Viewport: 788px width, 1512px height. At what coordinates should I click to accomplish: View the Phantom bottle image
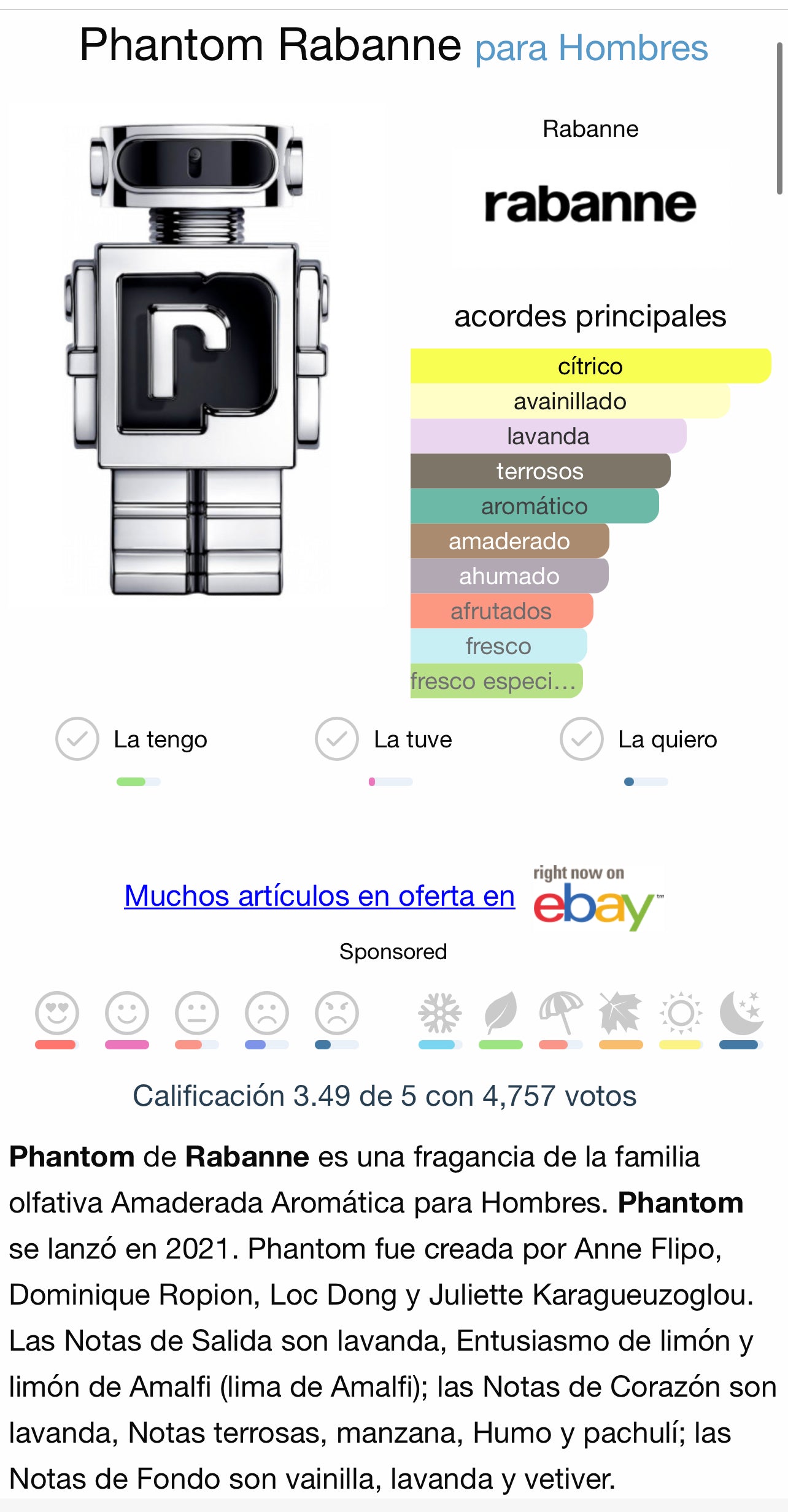click(x=196, y=359)
